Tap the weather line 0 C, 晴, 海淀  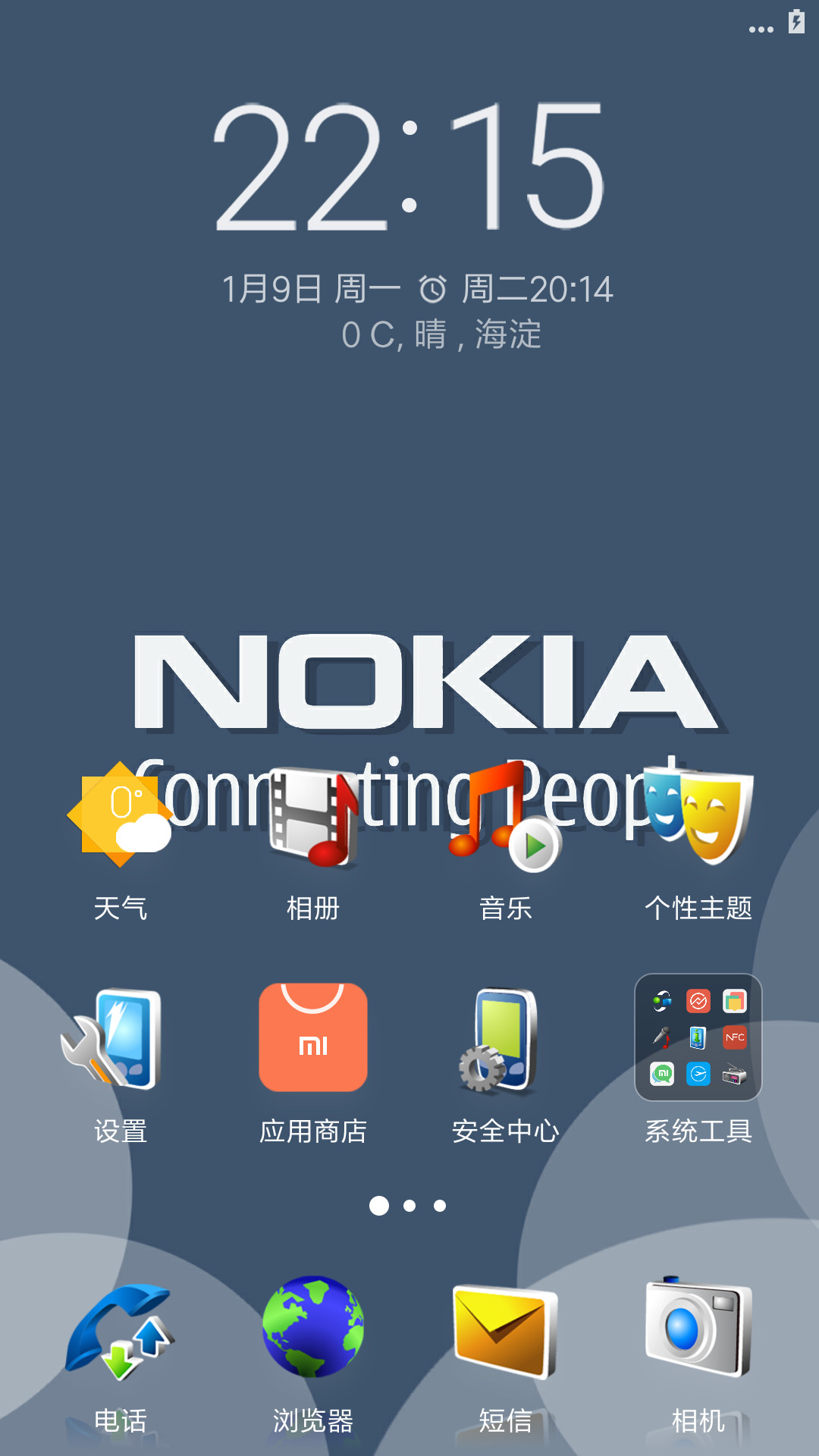click(441, 334)
